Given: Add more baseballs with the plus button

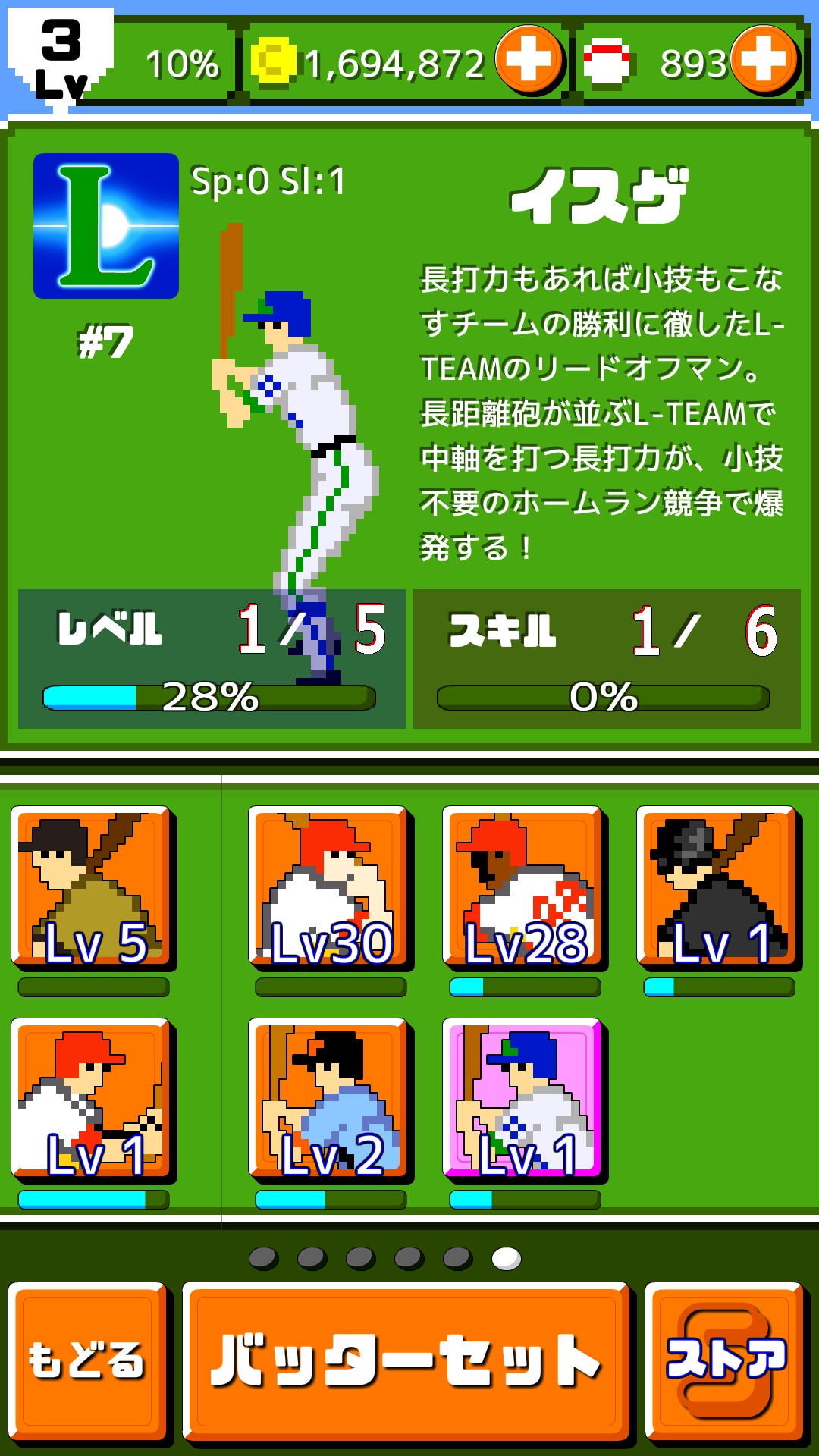Looking at the screenshot, I should [764, 60].
